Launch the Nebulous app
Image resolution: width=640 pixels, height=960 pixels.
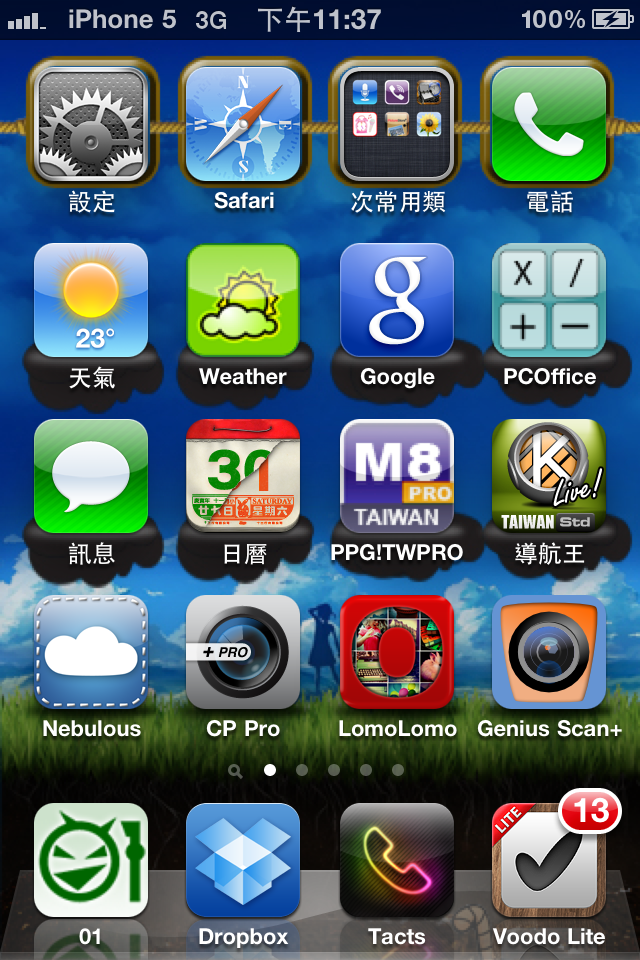click(92, 652)
